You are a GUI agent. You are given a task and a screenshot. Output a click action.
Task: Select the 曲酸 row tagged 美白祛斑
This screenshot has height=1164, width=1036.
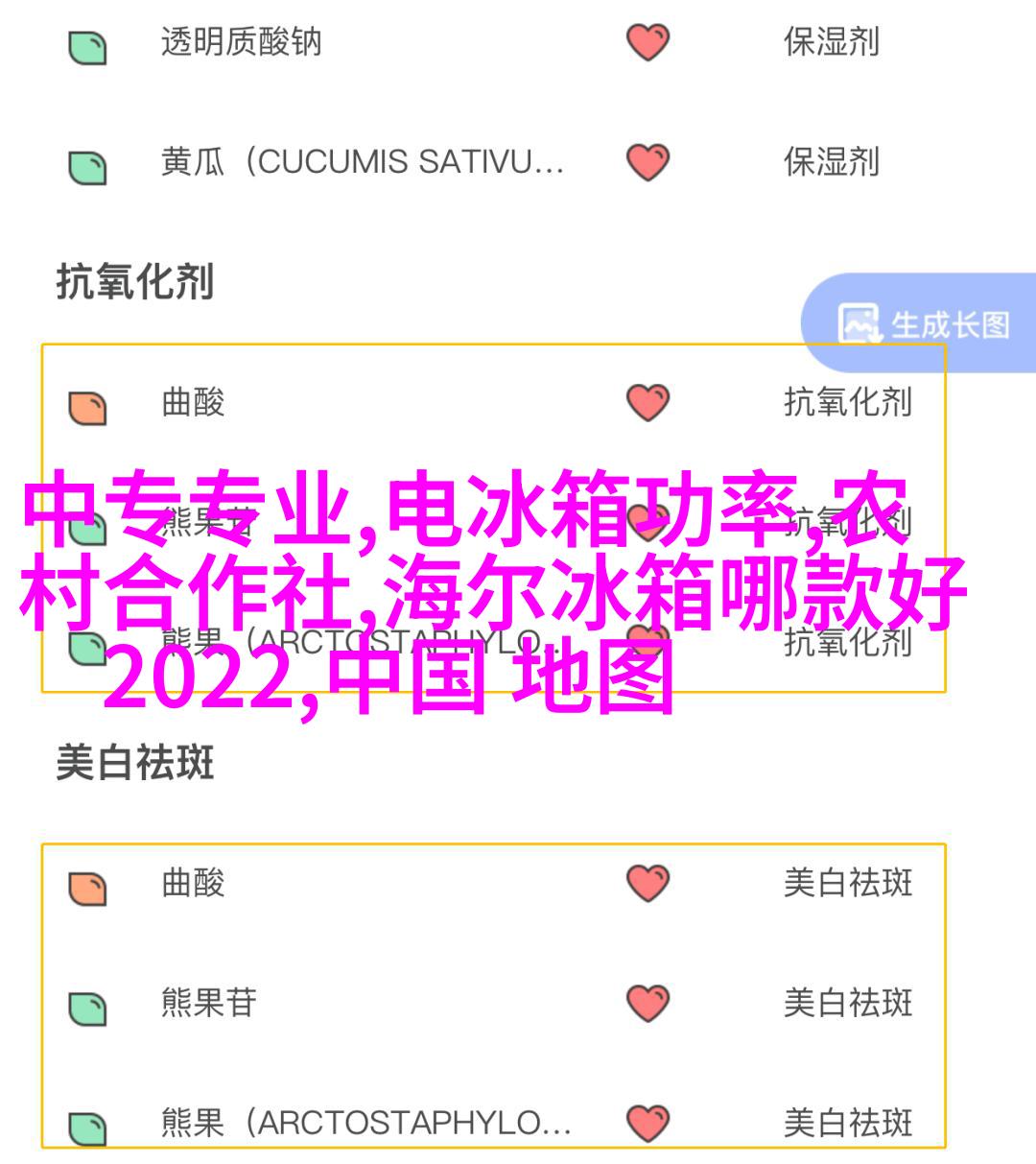tap(193, 883)
